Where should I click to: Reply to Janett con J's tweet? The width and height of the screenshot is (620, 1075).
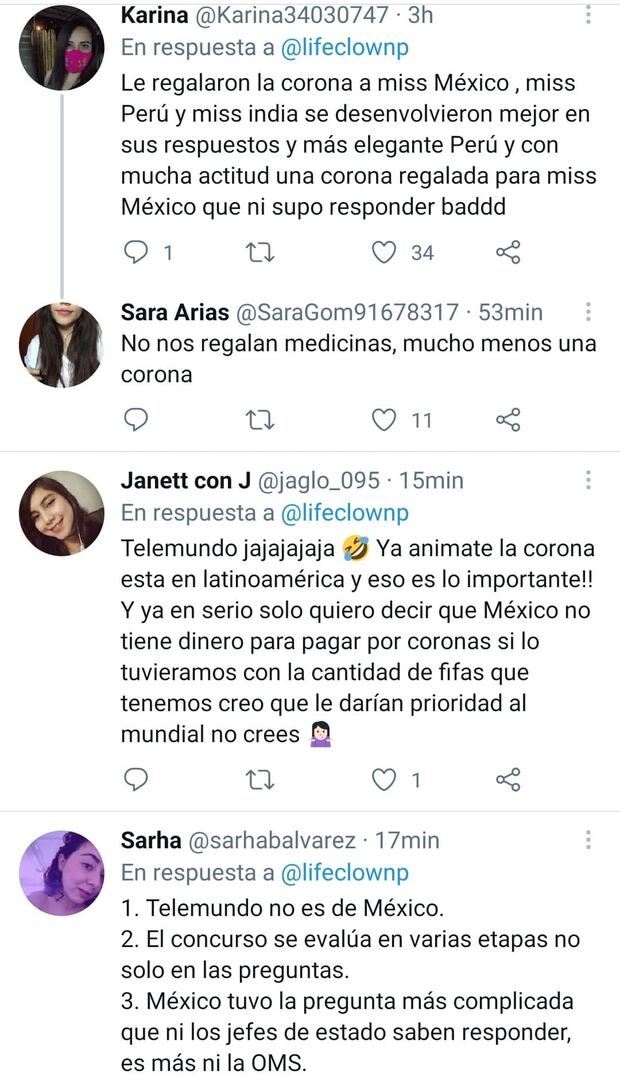click(x=136, y=779)
